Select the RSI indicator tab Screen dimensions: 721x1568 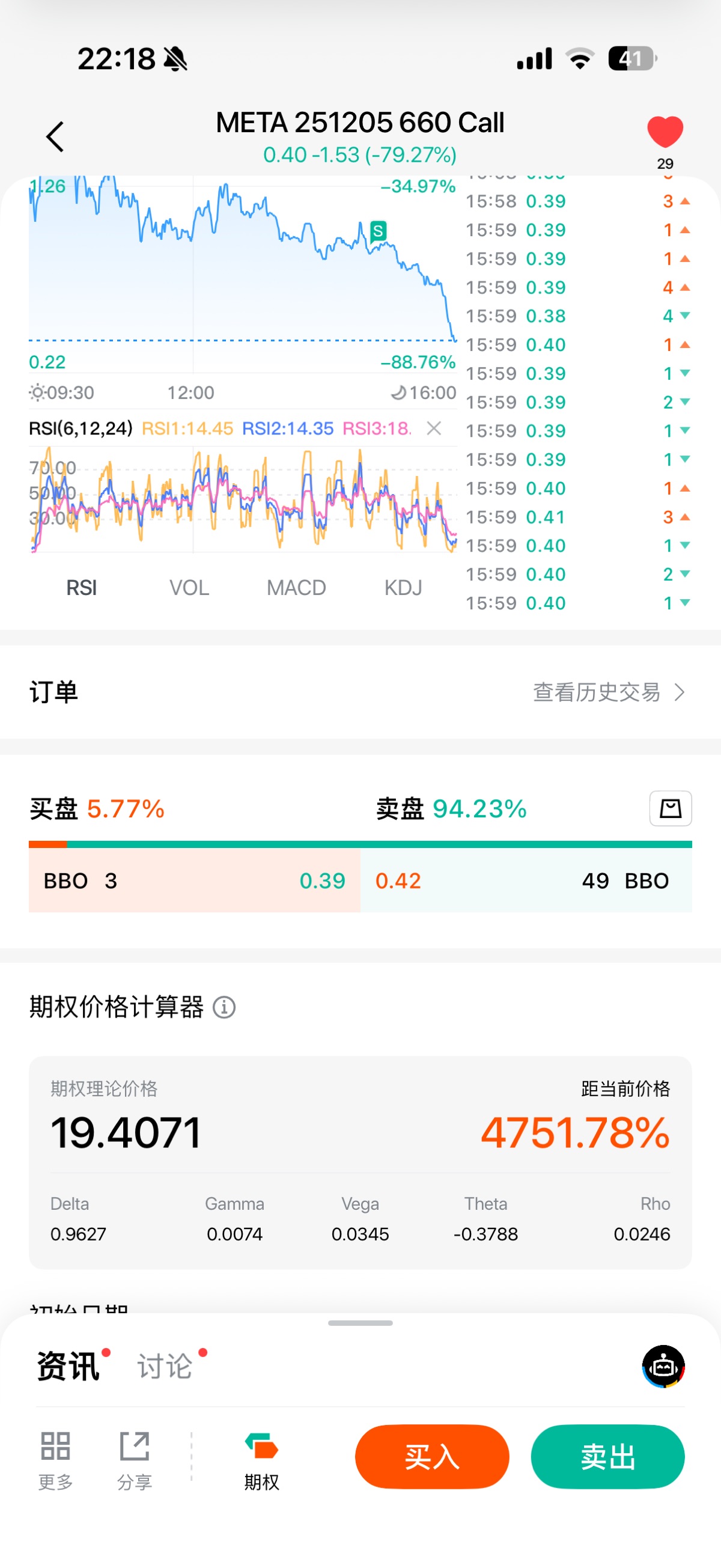click(82, 587)
